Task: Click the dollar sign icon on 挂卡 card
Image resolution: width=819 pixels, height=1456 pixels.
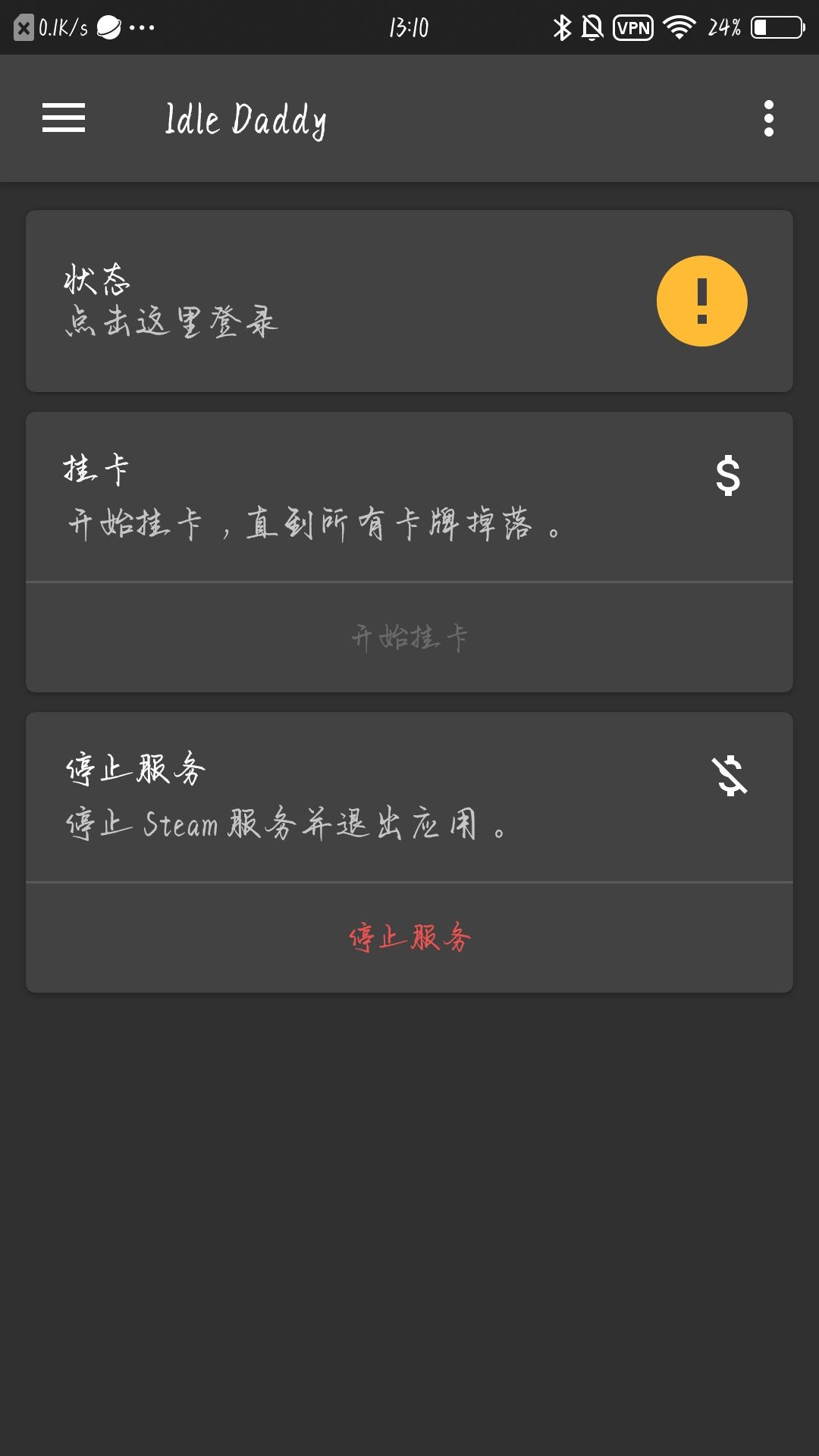Action: coord(727,476)
